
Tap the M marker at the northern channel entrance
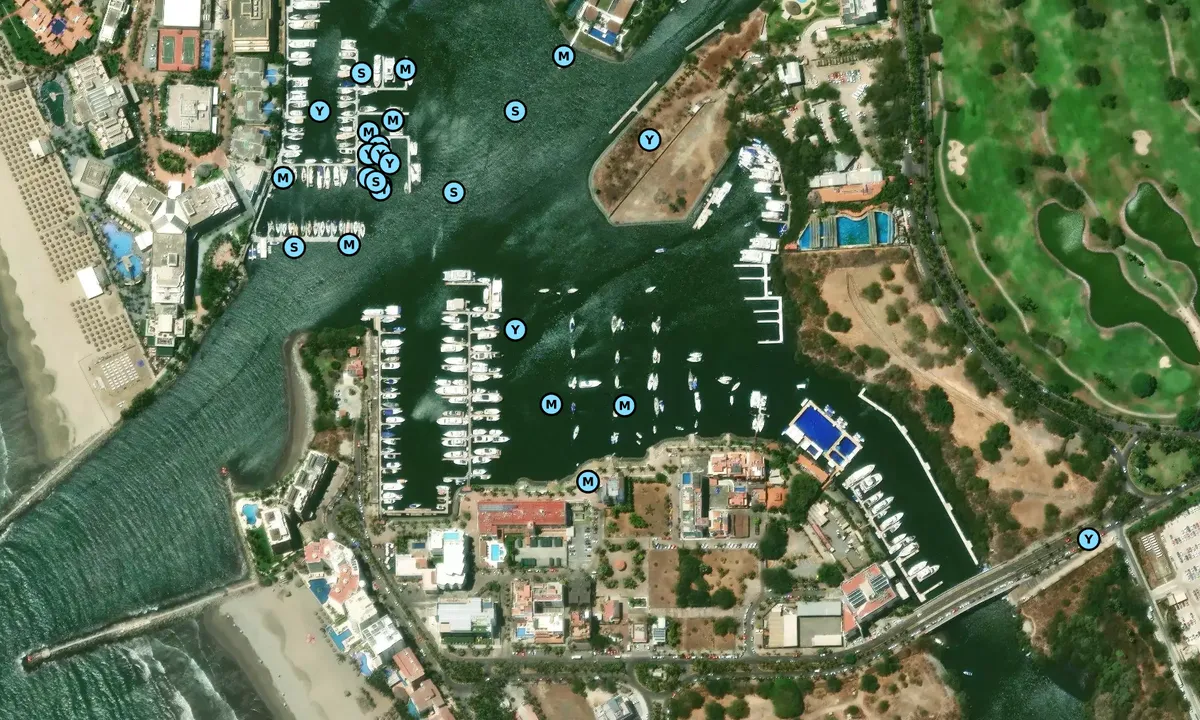564,56
